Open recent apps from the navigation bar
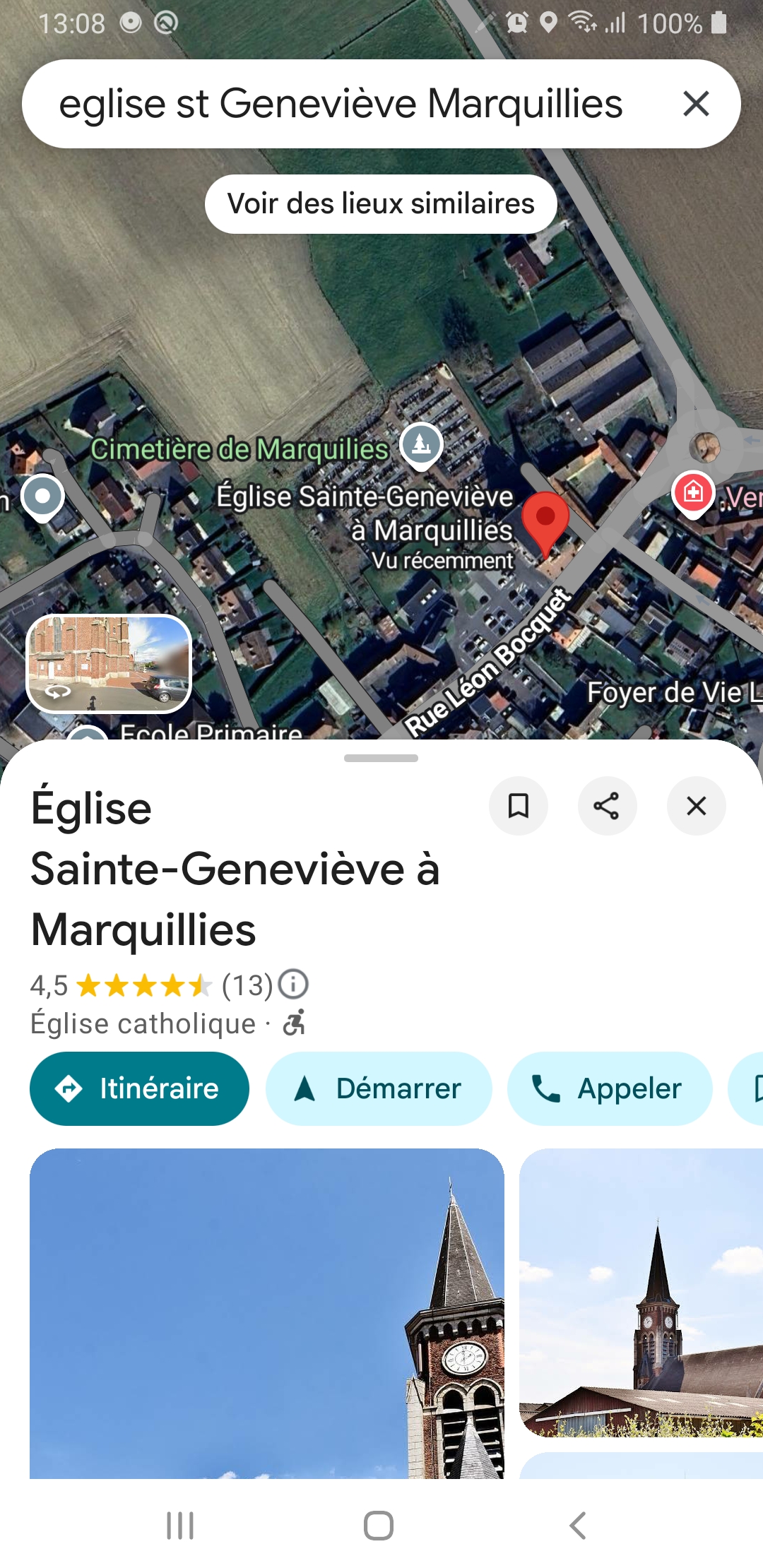Image resolution: width=763 pixels, height=1568 pixels. (x=180, y=1526)
